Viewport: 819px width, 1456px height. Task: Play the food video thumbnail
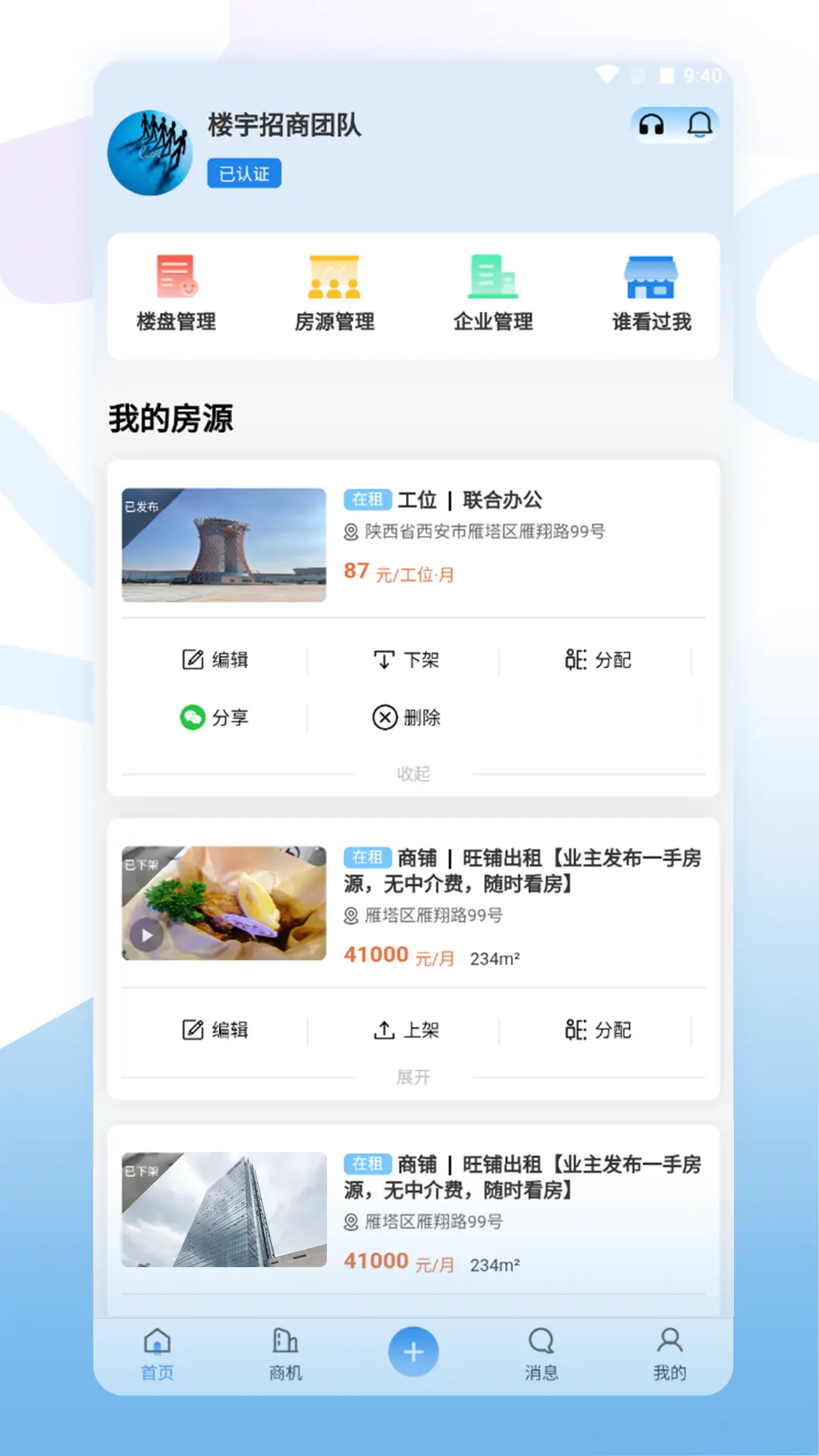pos(145,934)
